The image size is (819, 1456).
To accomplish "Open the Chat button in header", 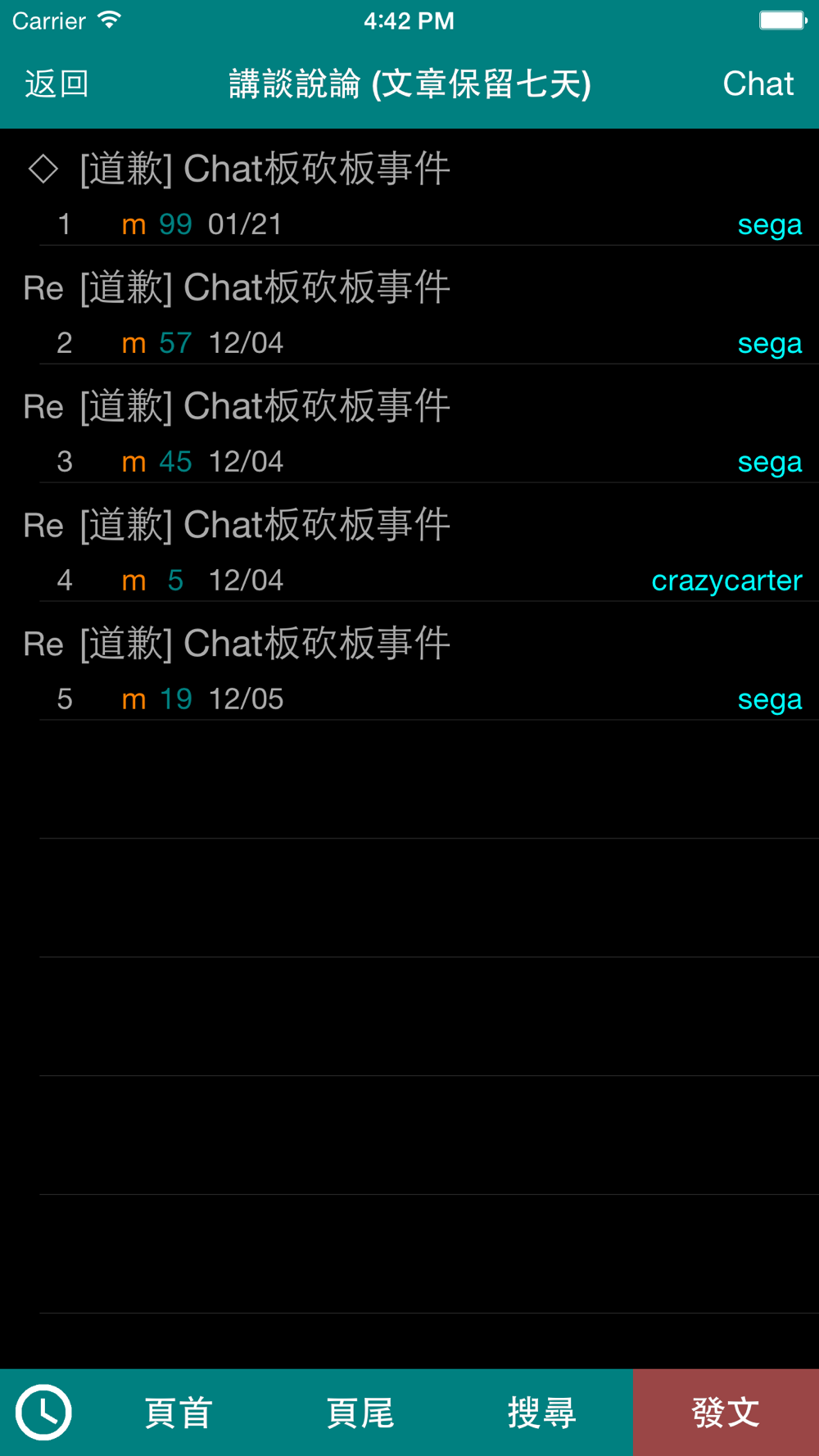I will click(x=758, y=84).
